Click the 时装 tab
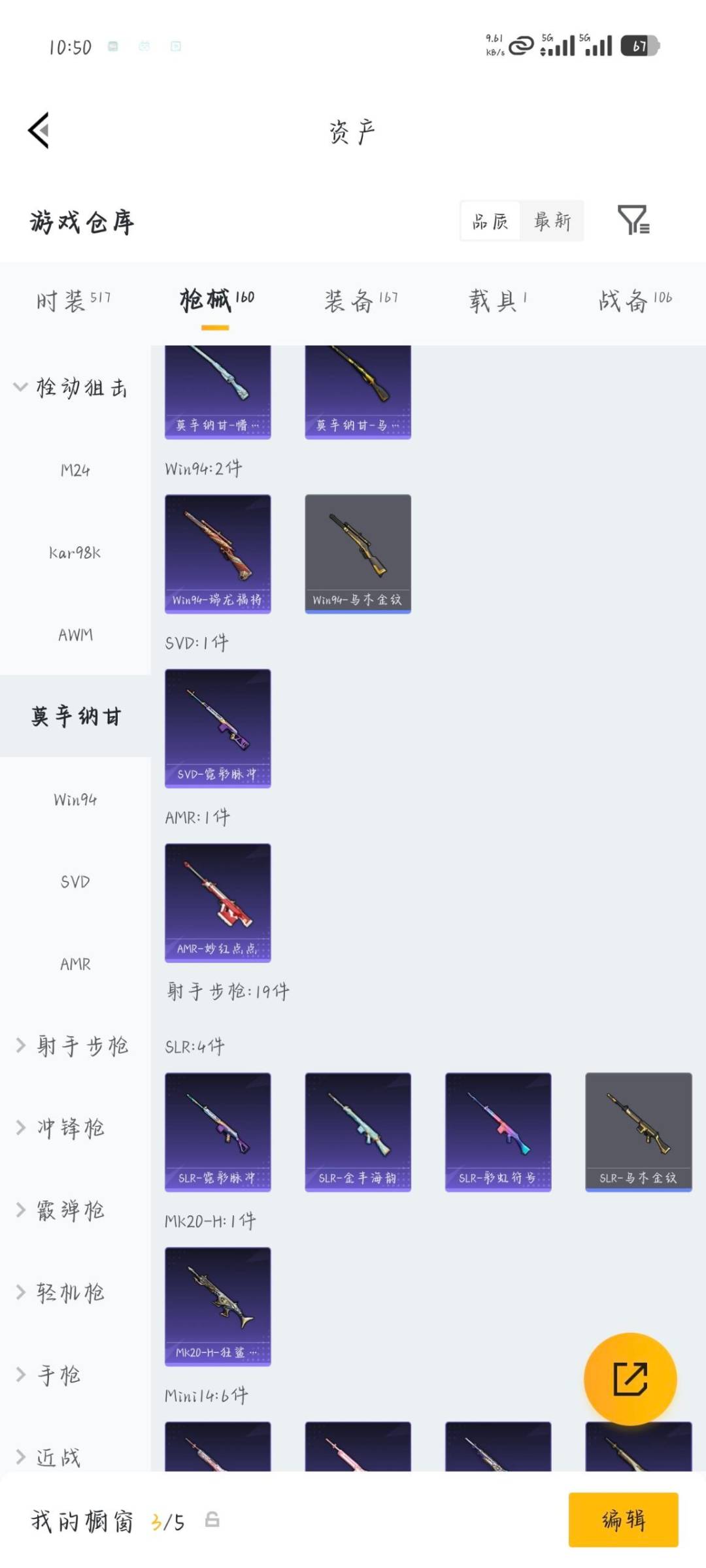This screenshot has width=706, height=1568. tap(72, 299)
